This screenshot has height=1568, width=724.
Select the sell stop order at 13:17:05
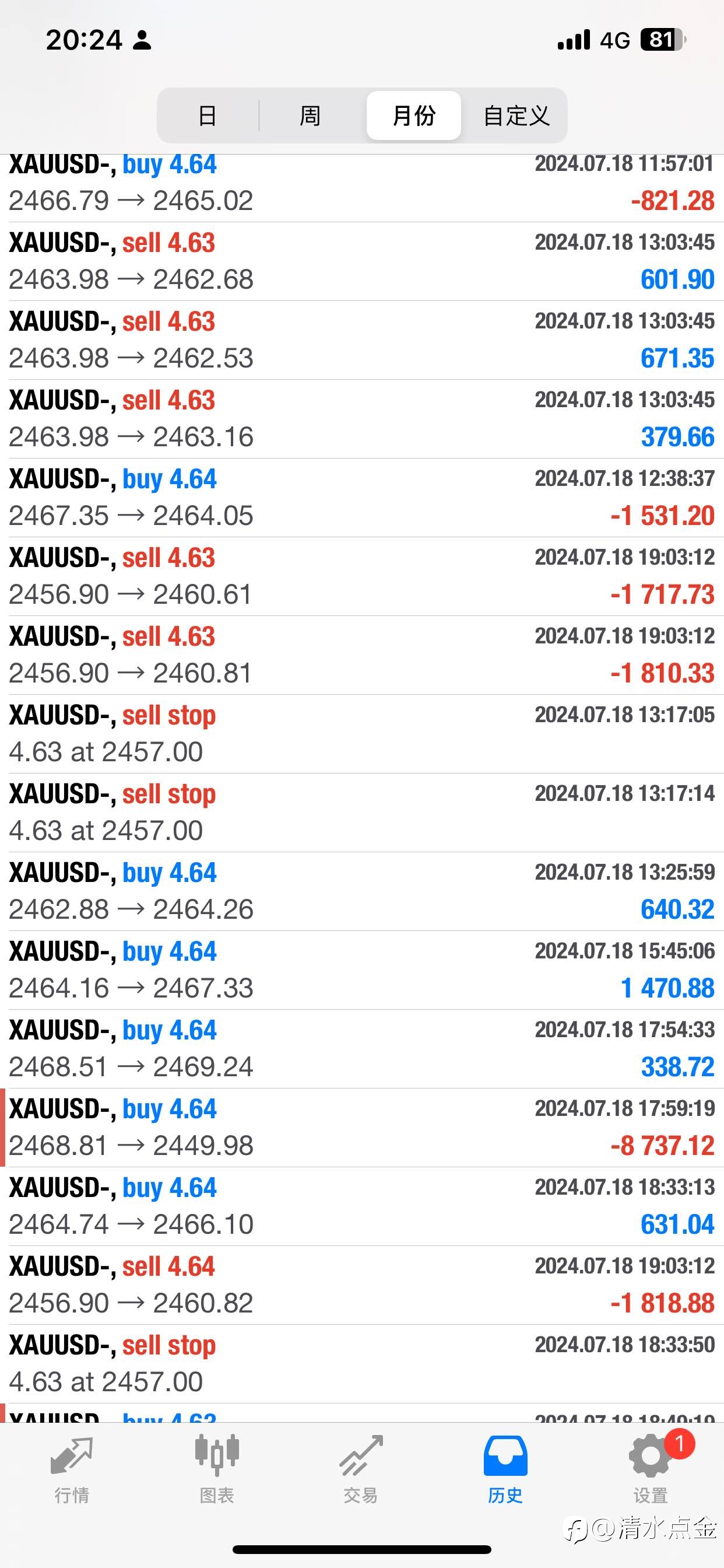(x=362, y=733)
